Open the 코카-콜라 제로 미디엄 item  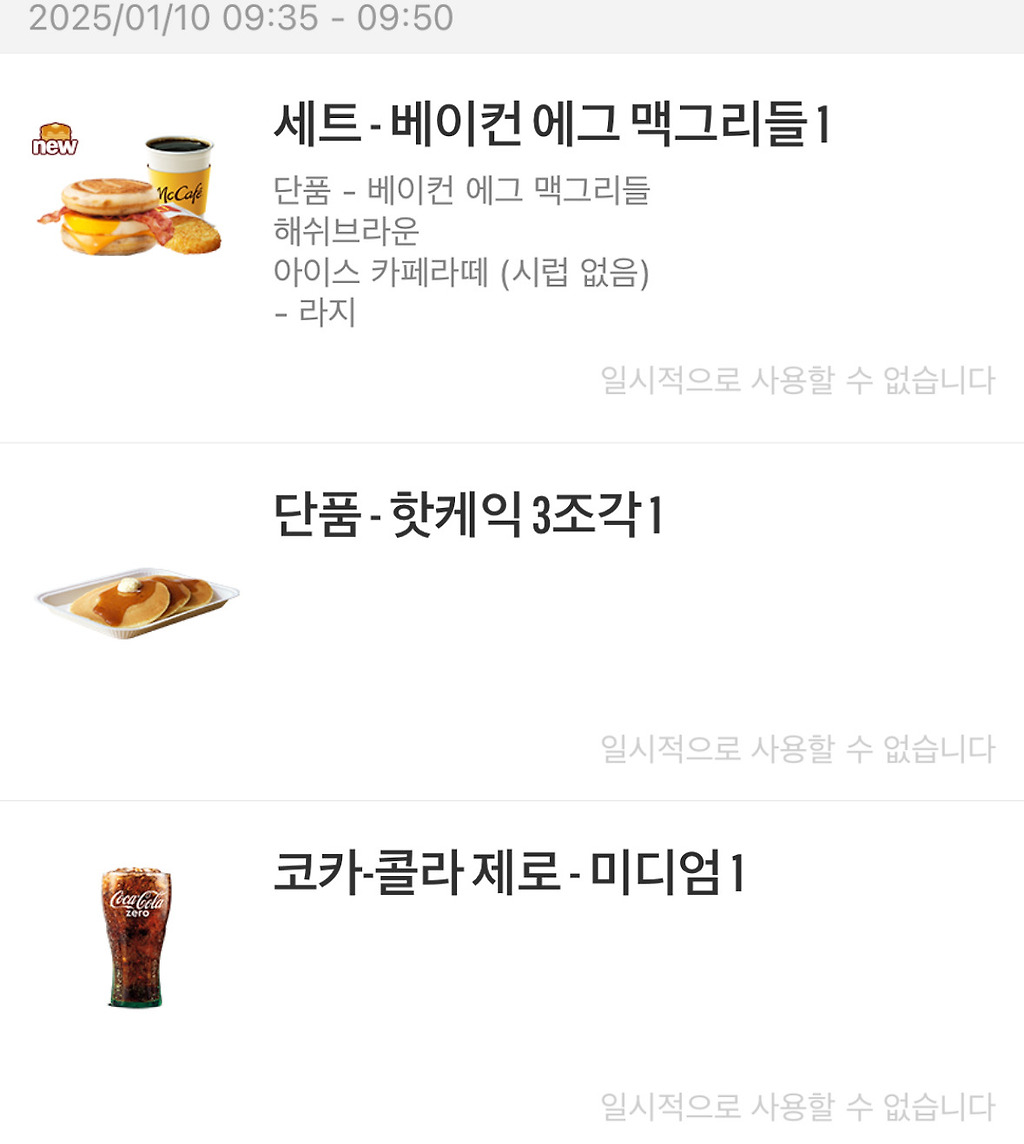point(508,874)
